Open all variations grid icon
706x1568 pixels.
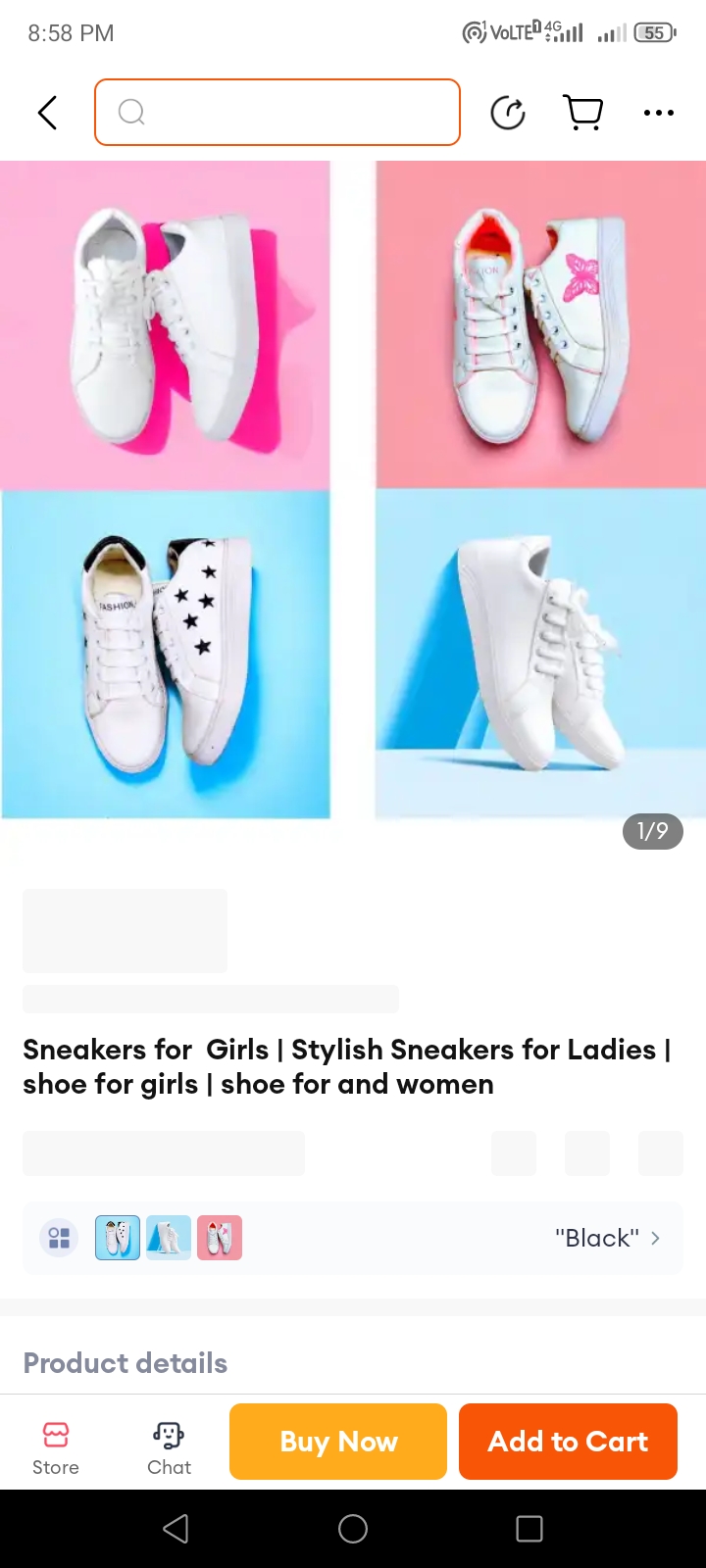[59, 1238]
